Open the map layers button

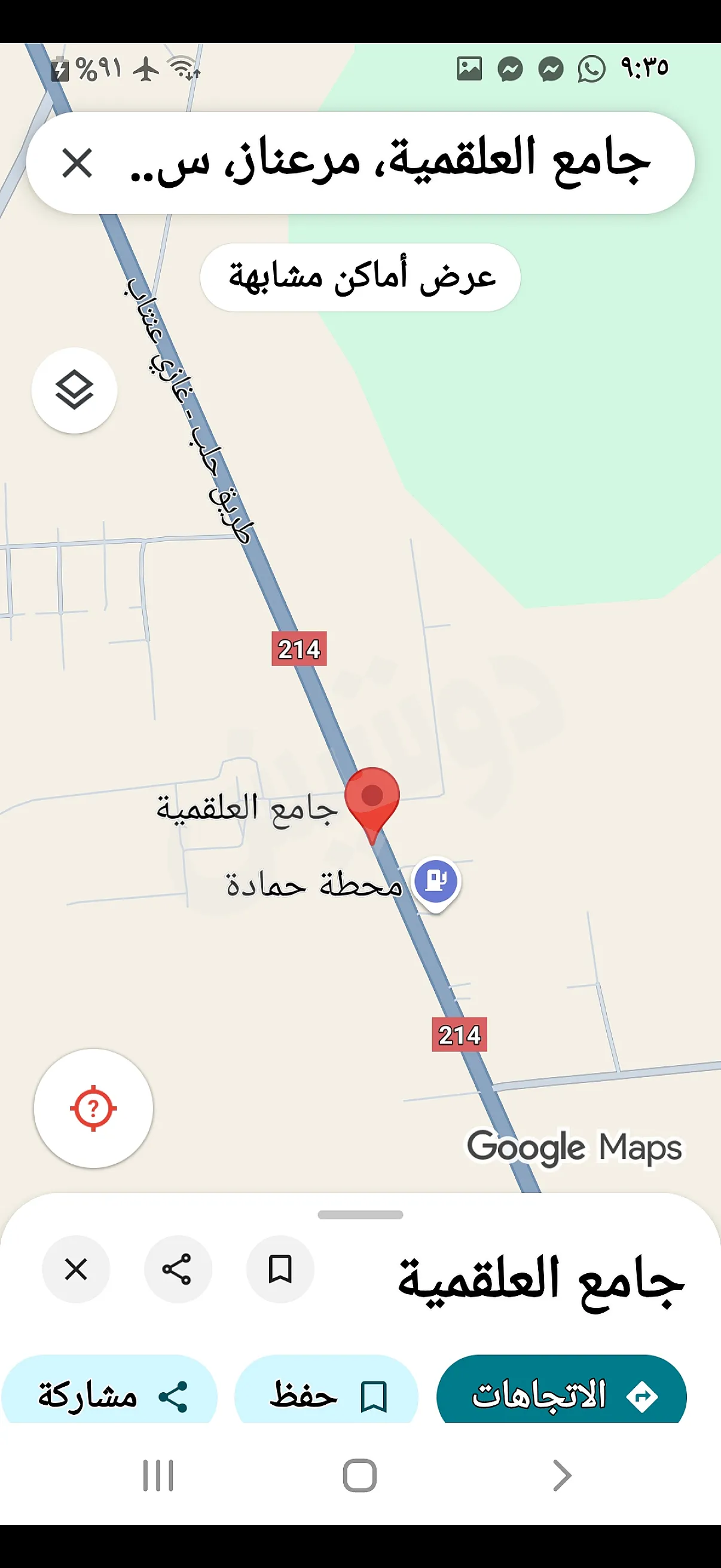pos(74,390)
